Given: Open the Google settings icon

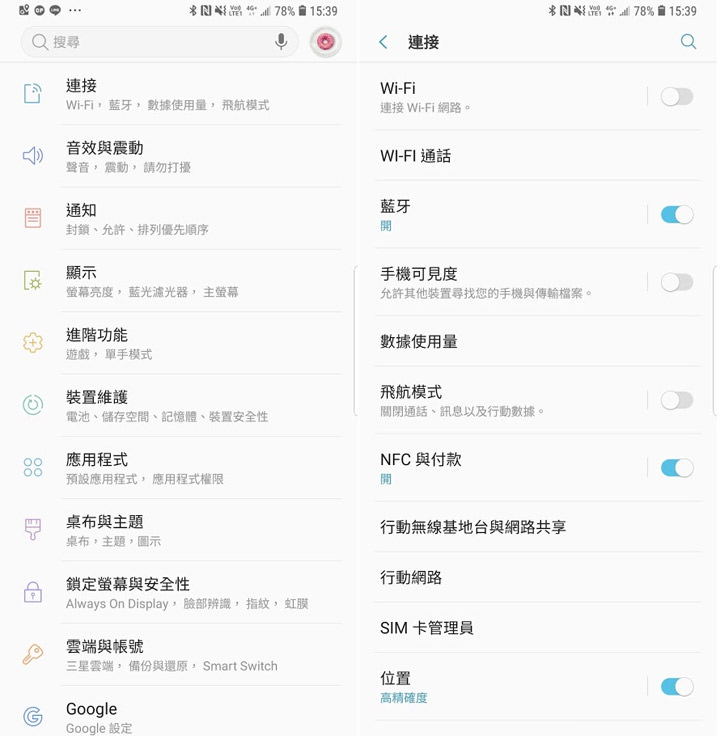Looking at the screenshot, I should tap(30, 712).
